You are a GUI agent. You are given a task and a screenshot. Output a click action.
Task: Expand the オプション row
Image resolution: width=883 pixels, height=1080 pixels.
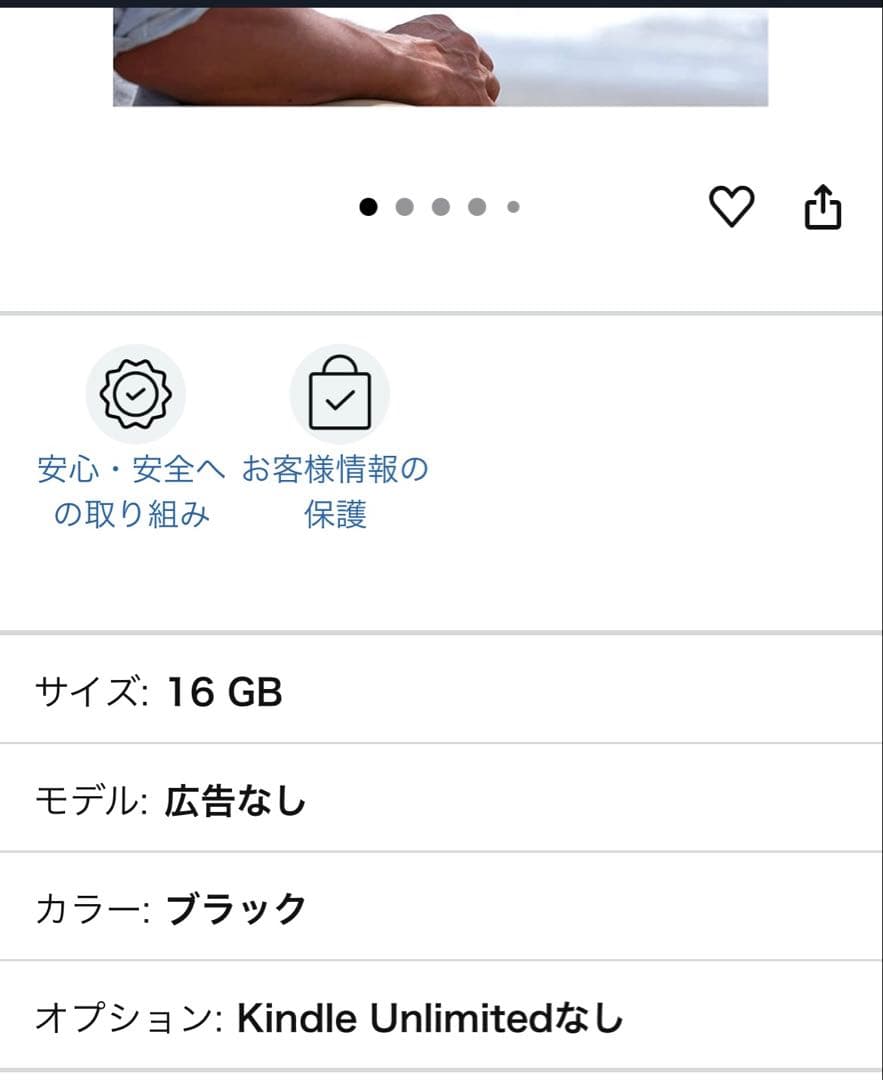click(x=441, y=1016)
